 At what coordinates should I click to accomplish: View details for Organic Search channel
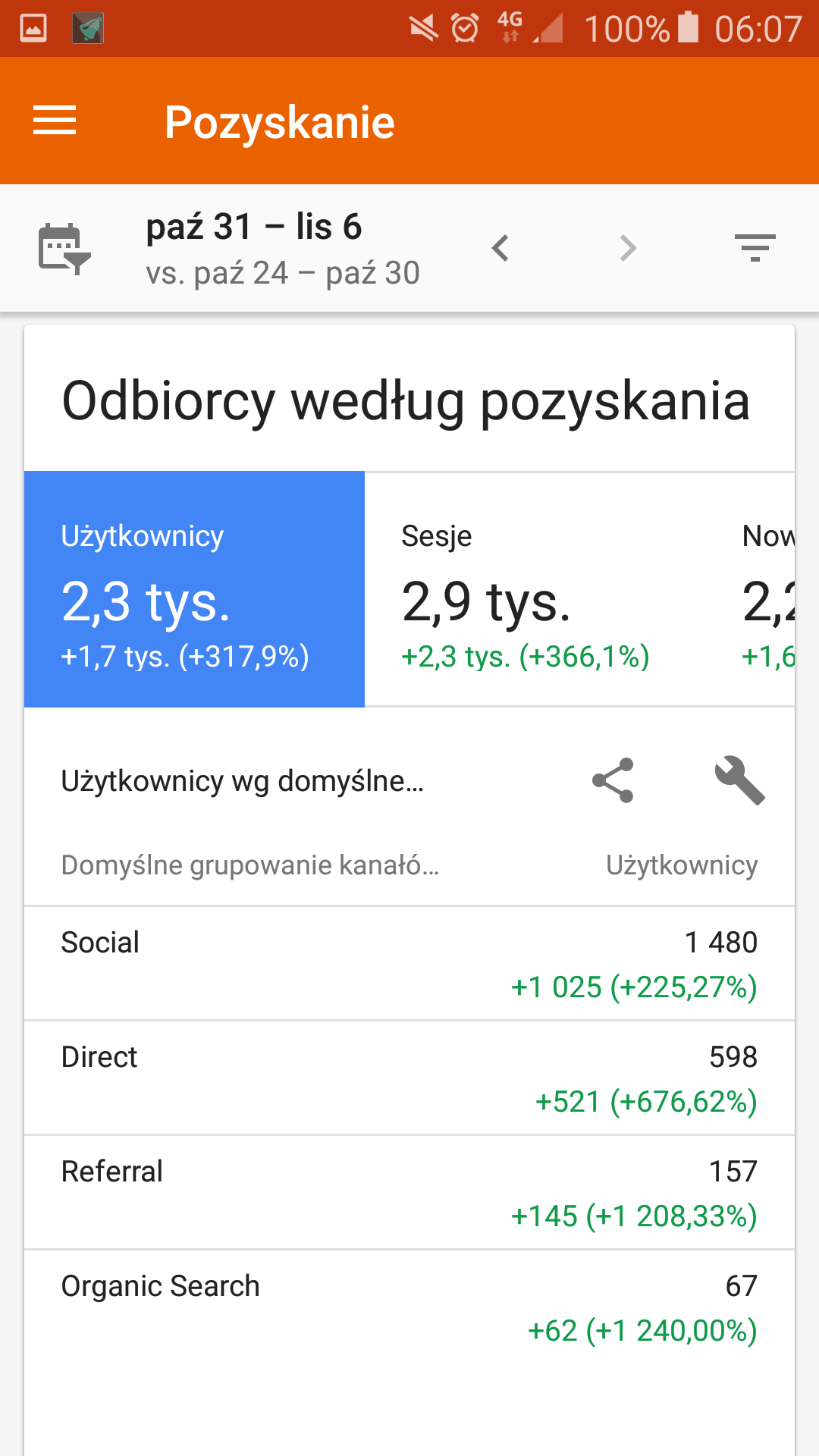coord(409,1304)
